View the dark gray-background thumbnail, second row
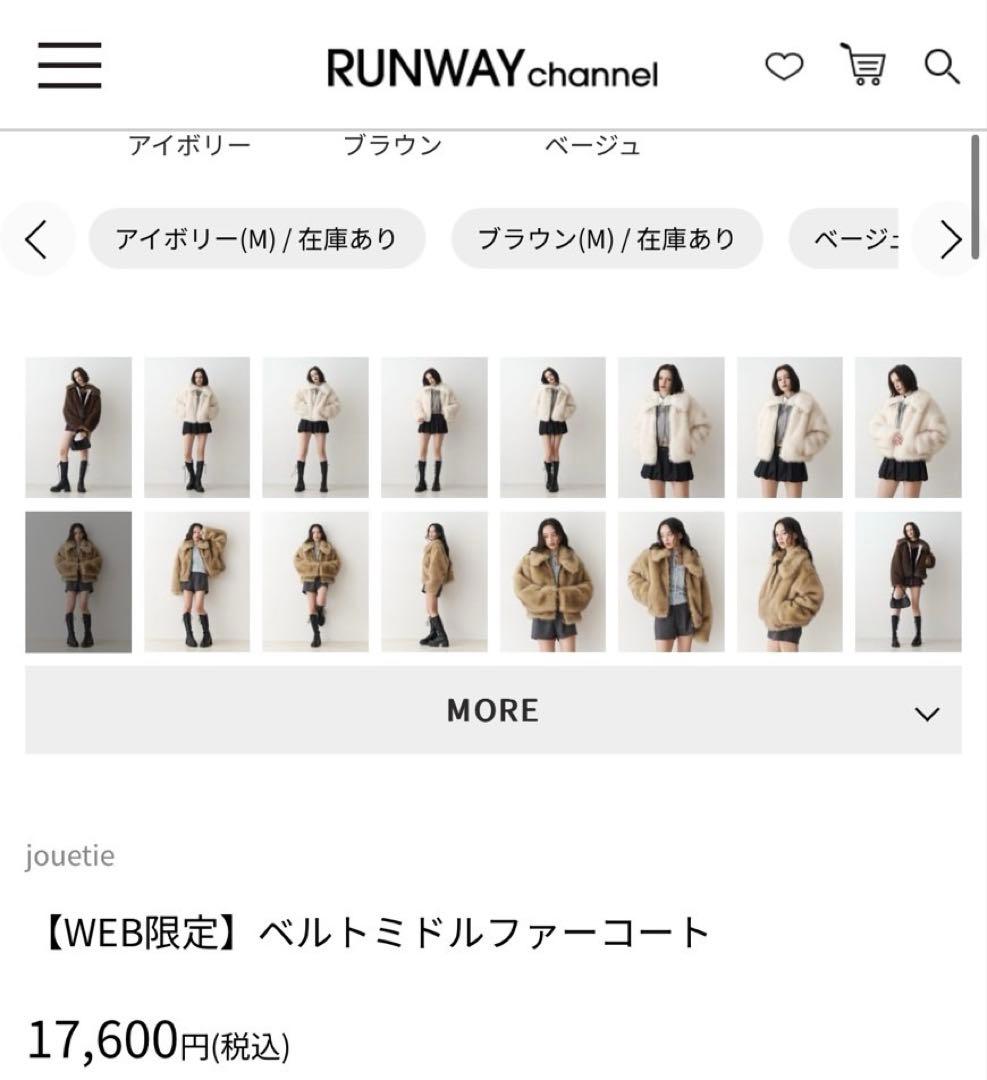Viewport: 987px width, 1080px height. [x=77, y=581]
